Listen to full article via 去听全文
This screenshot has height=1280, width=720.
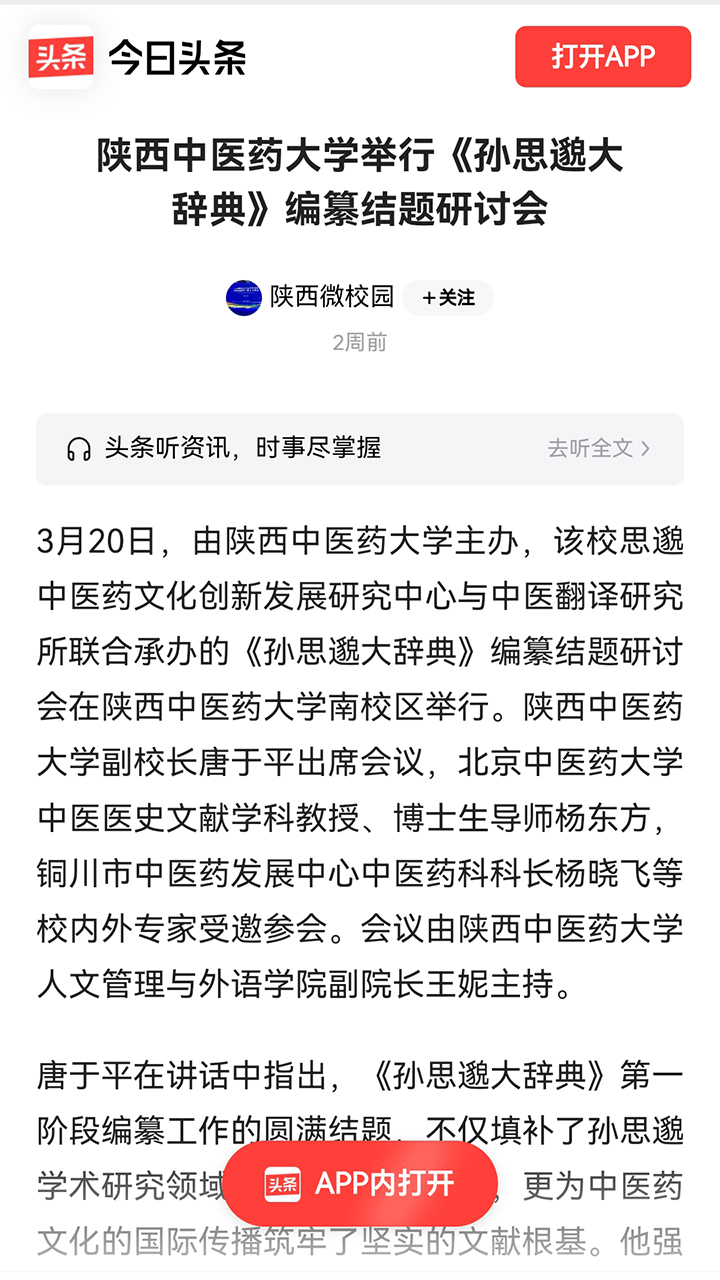click(598, 448)
